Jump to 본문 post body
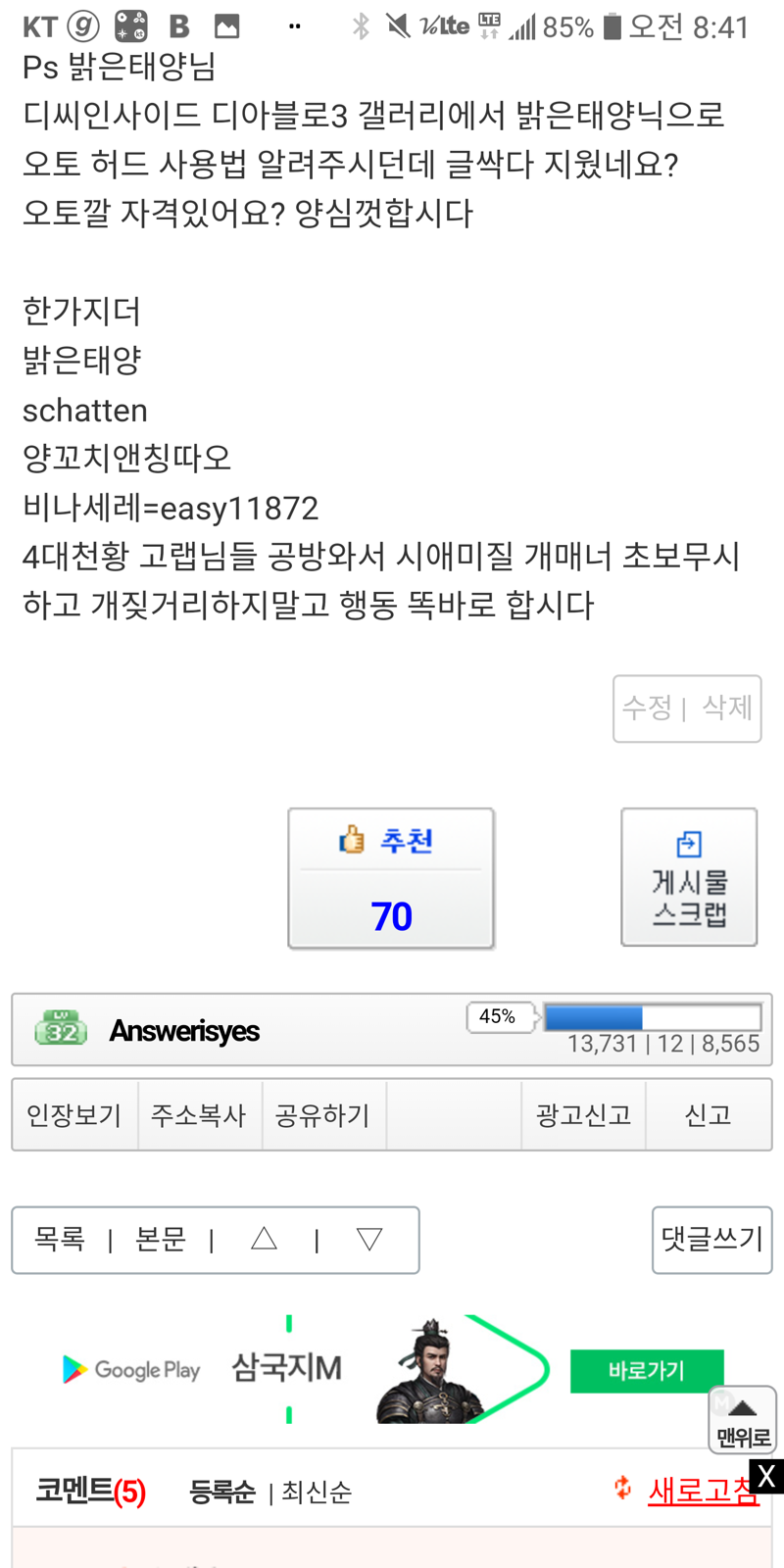 pyautogui.click(x=161, y=1240)
